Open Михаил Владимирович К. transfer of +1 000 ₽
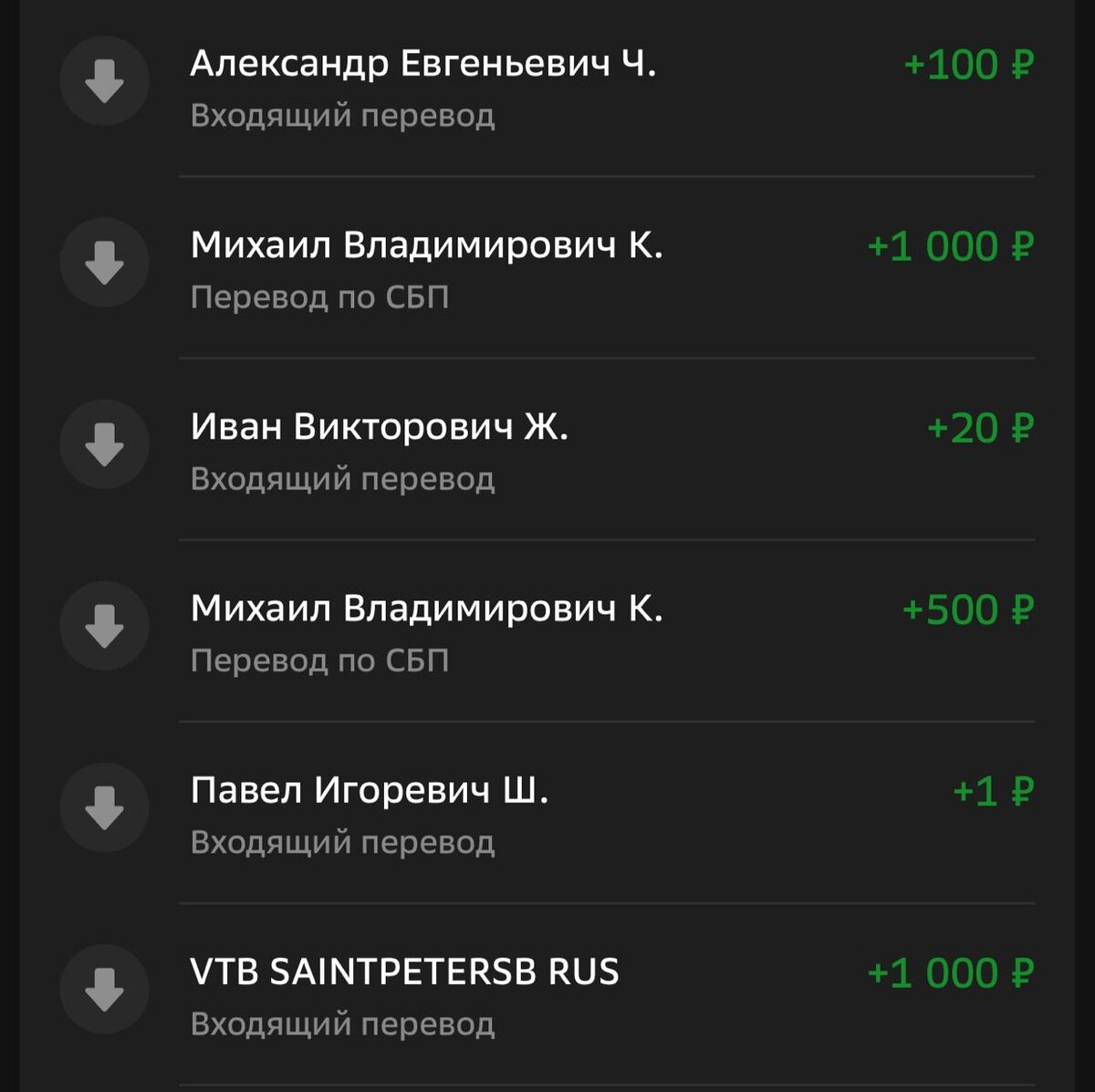Viewport: 1095px width, 1092px height. (547, 268)
